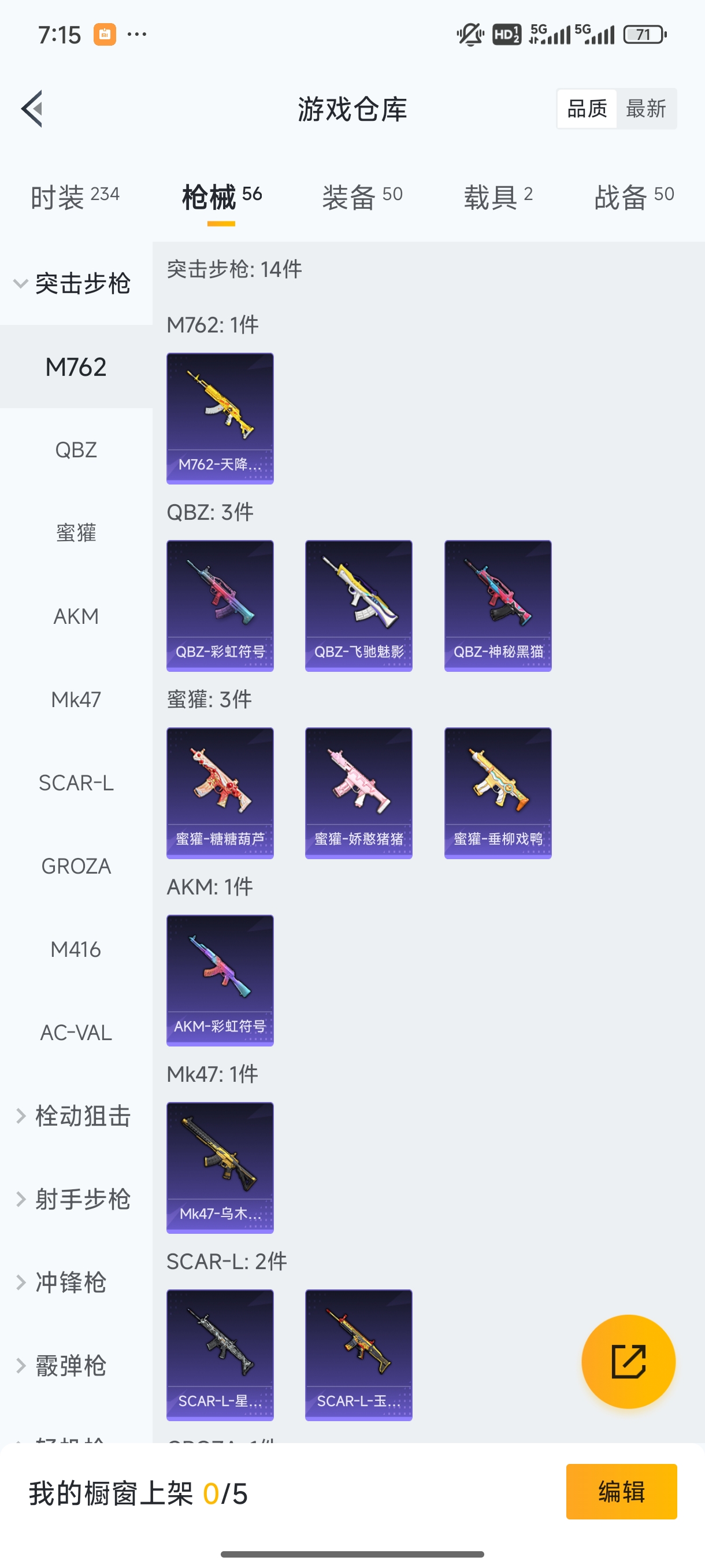Collapse the 突击步枪 category
This screenshot has width=705, height=1568.
tap(76, 284)
